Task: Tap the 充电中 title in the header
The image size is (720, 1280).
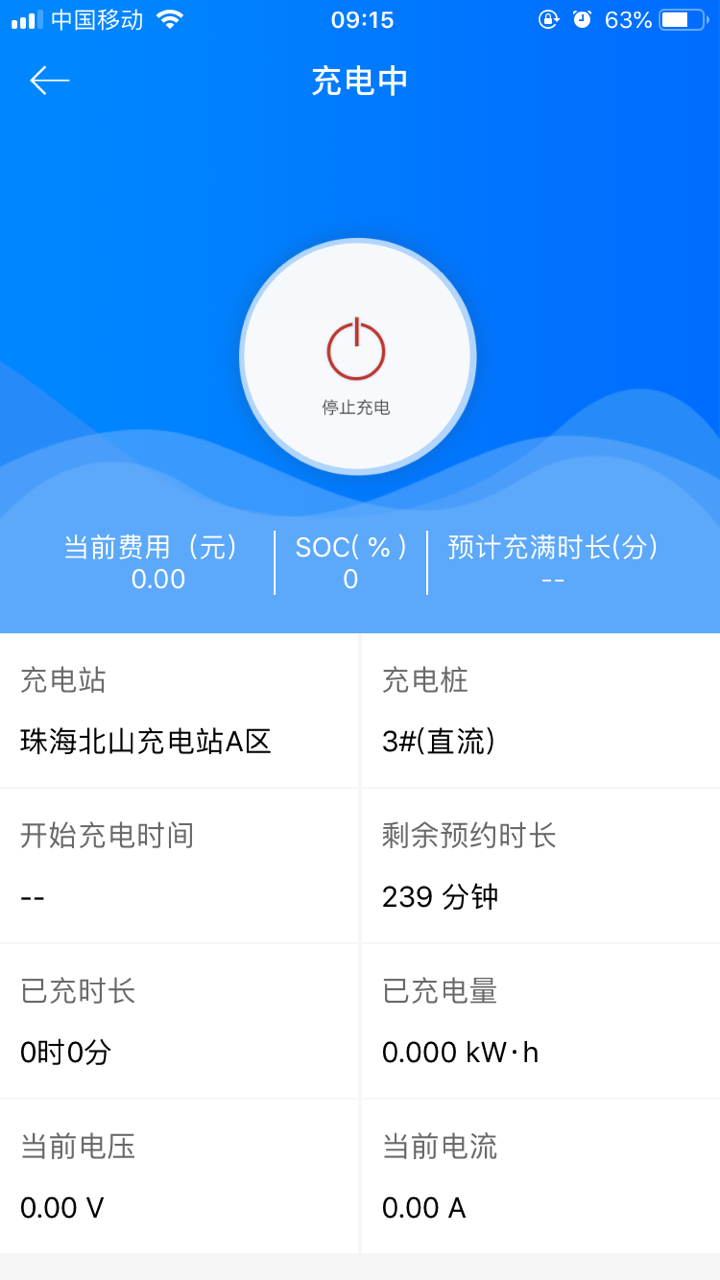Action: tap(359, 80)
